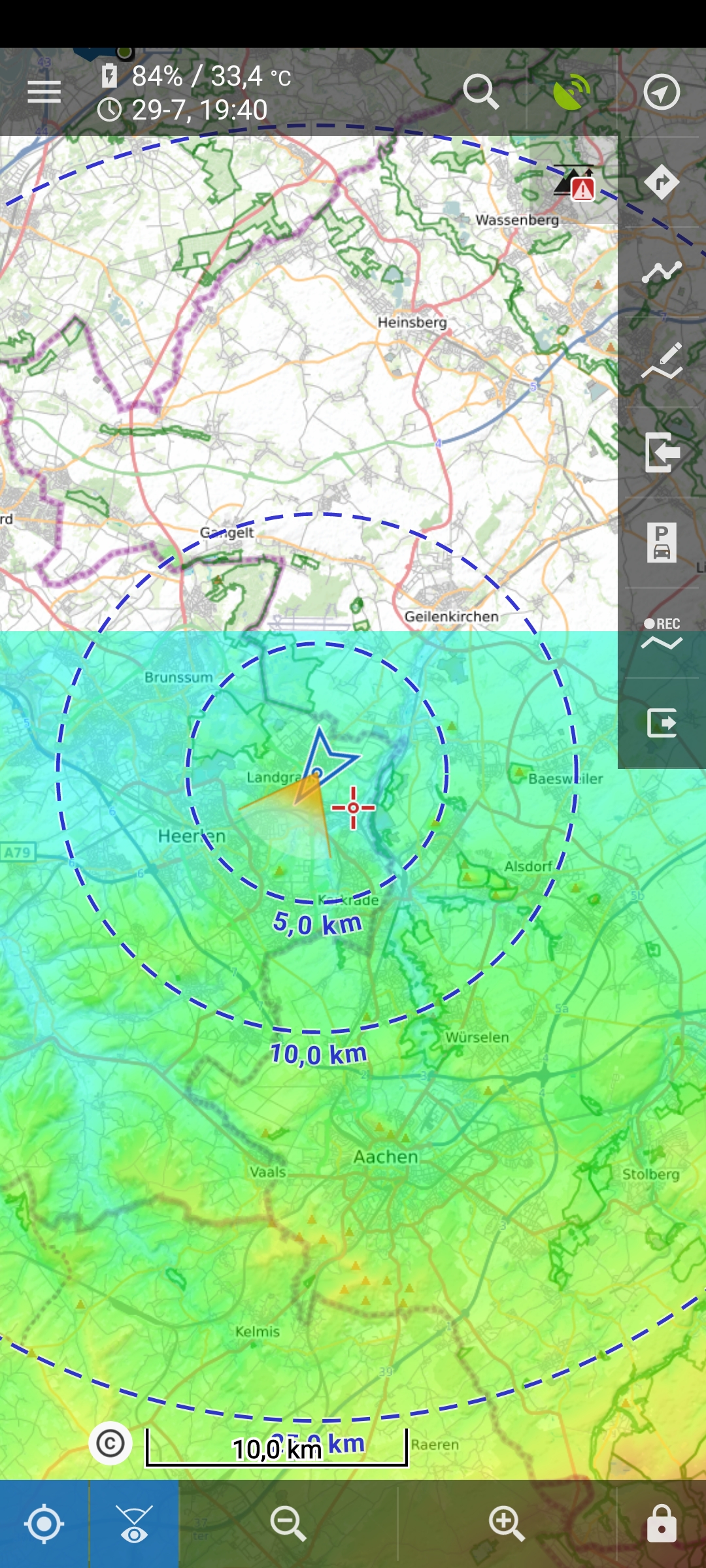Zoom in on the map
706x1568 pixels.
(x=507, y=1524)
